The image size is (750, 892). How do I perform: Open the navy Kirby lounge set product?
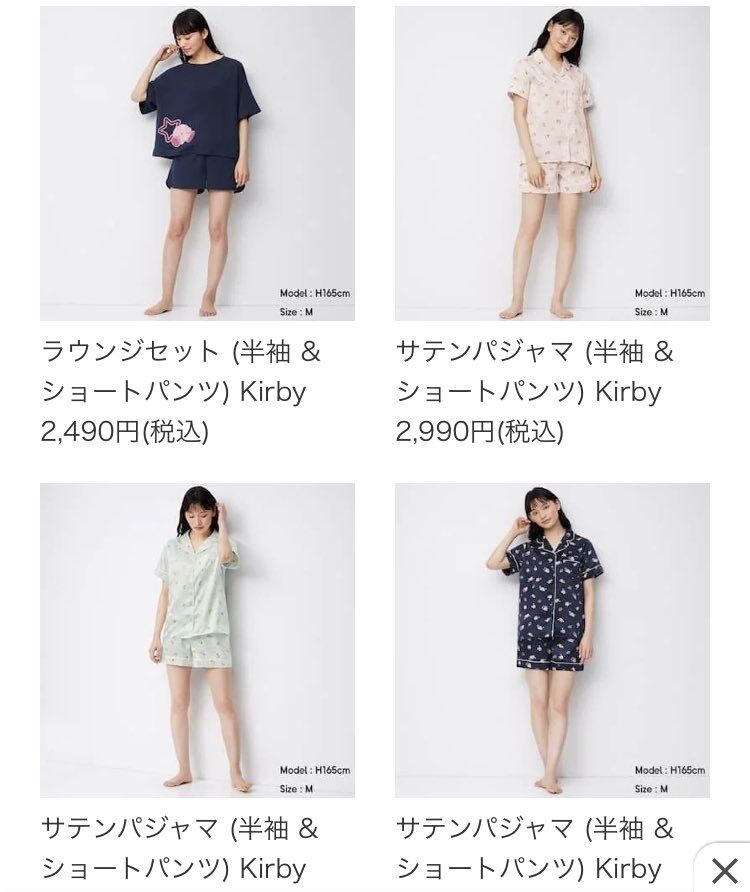coord(197,164)
